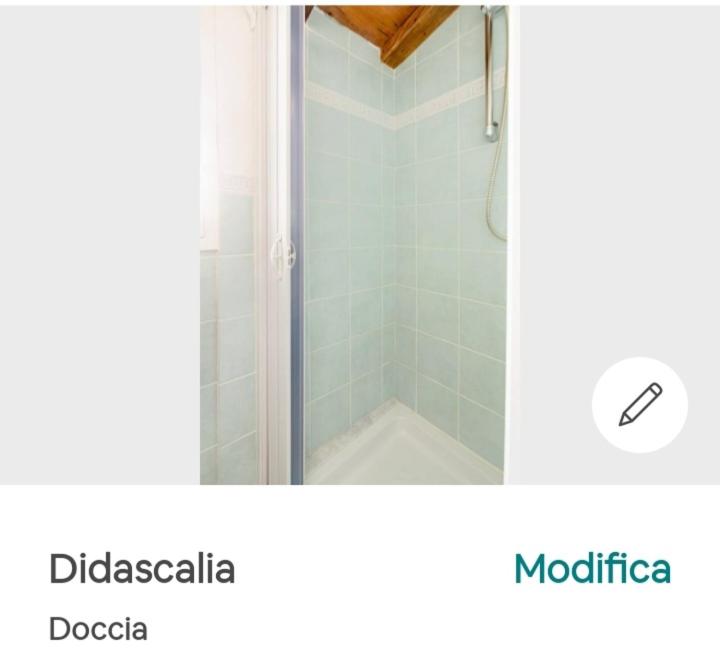Tap Modifica to edit the caption
Screen dimensions: 720x664
pyautogui.click(x=592, y=569)
